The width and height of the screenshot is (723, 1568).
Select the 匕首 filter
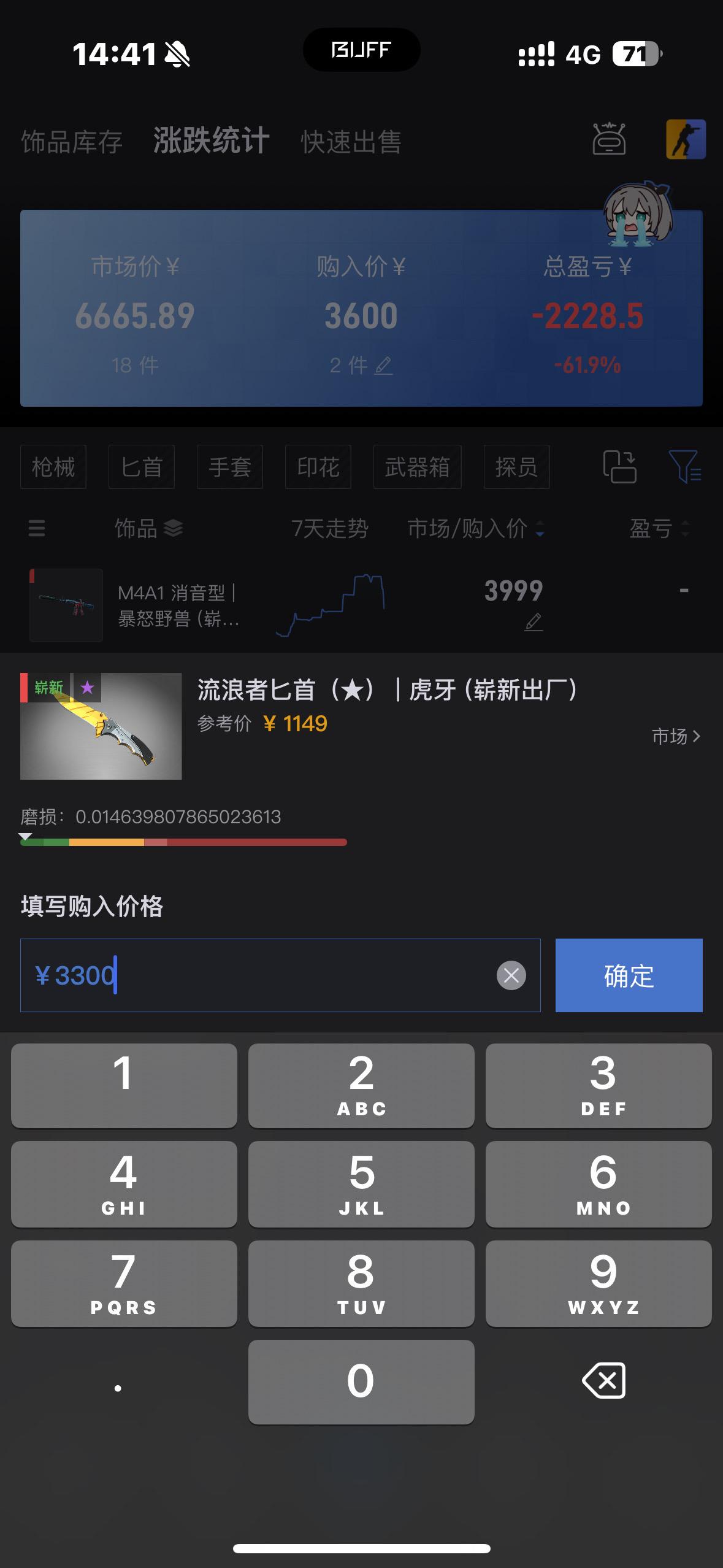point(141,467)
